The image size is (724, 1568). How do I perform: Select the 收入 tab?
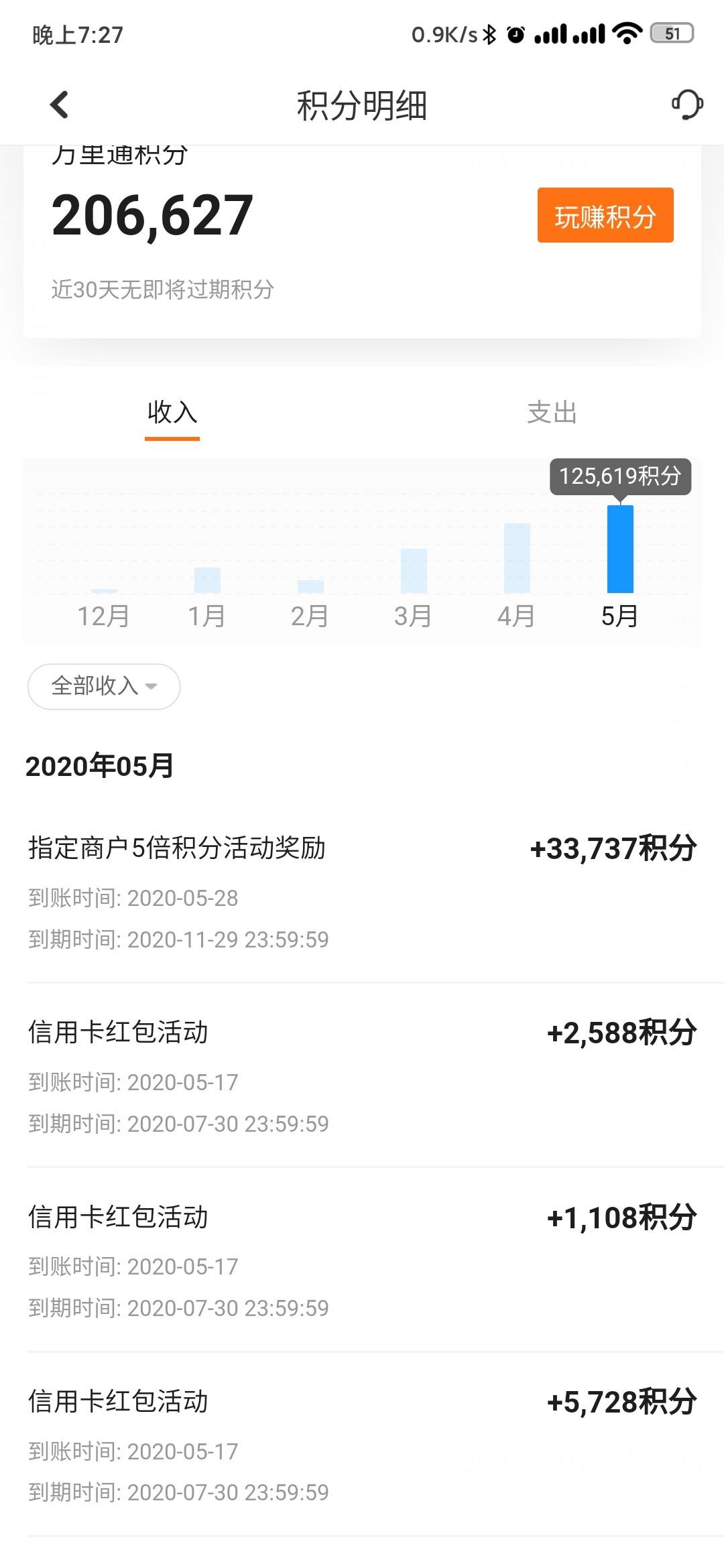click(172, 413)
